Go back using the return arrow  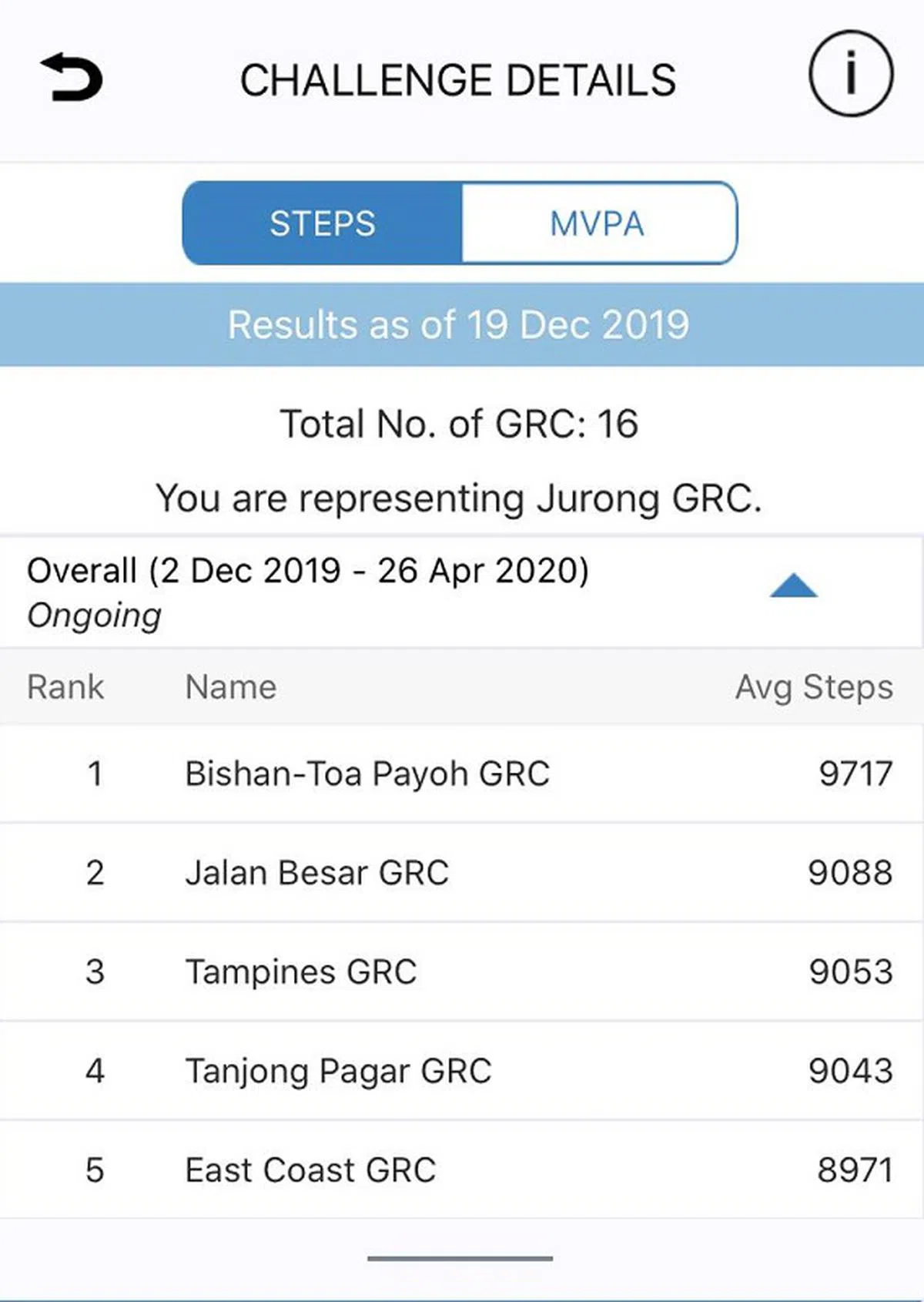[72, 78]
